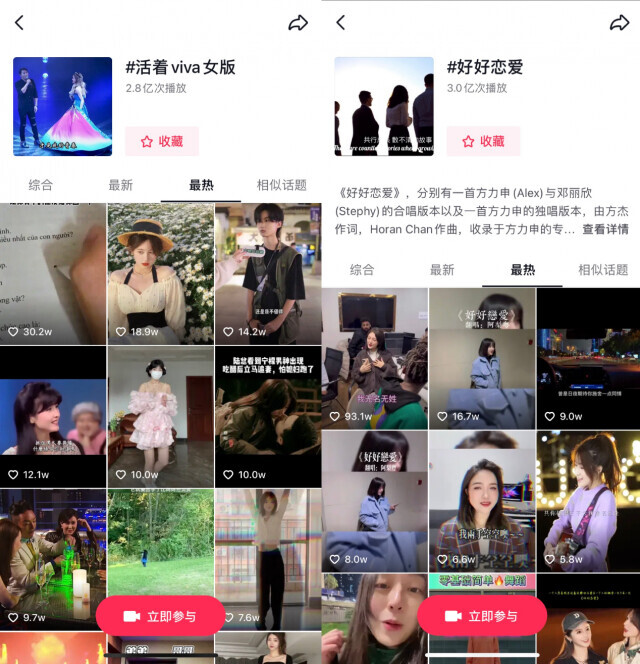Switch to 综合 tab under 活着 viva女版
This screenshot has height=664, width=640.
[41, 185]
